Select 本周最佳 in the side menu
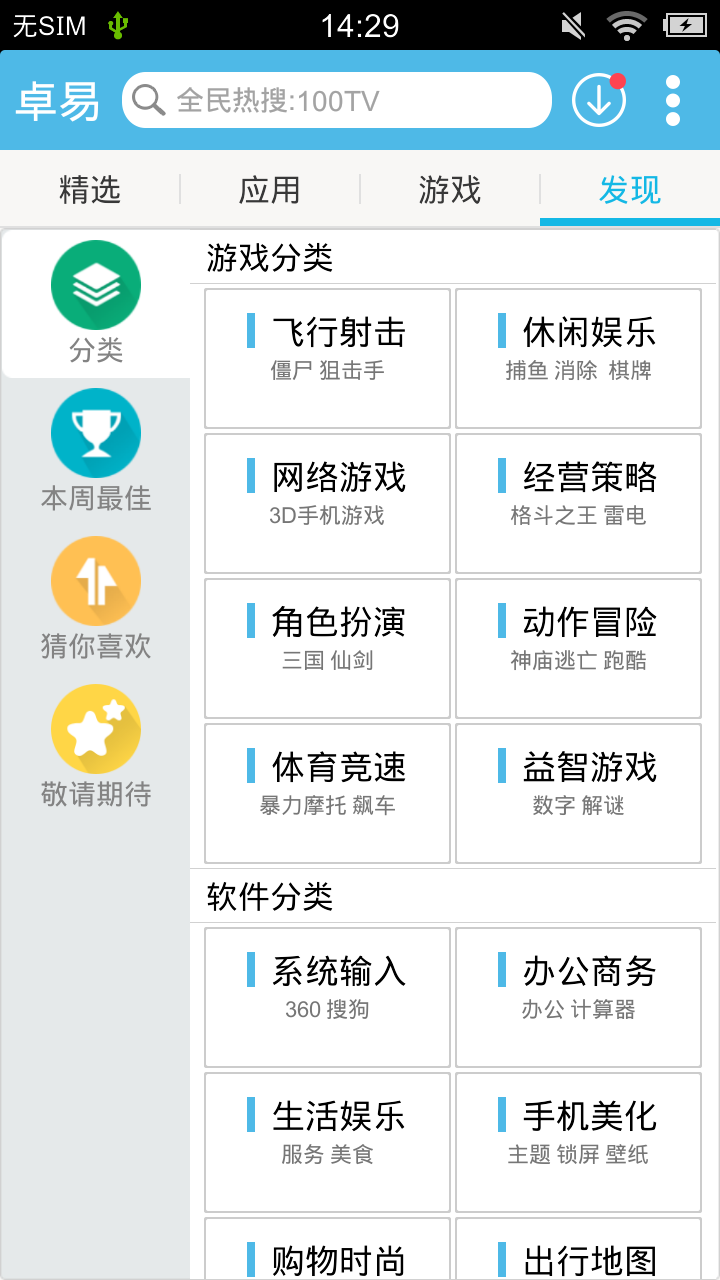 [x=96, y=451]
